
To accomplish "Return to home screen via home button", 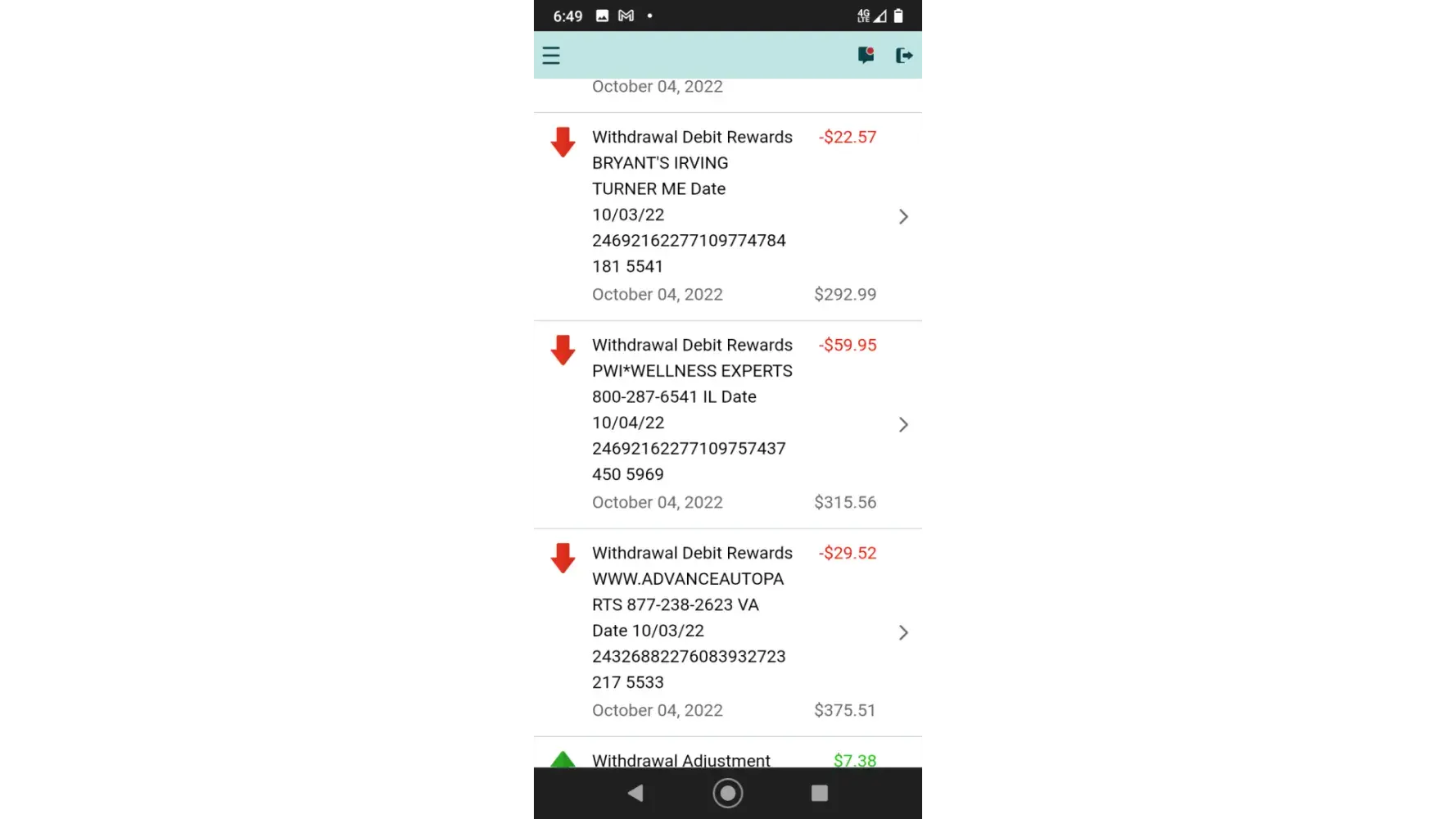I will pyautogui.click(x=727, y=793).
